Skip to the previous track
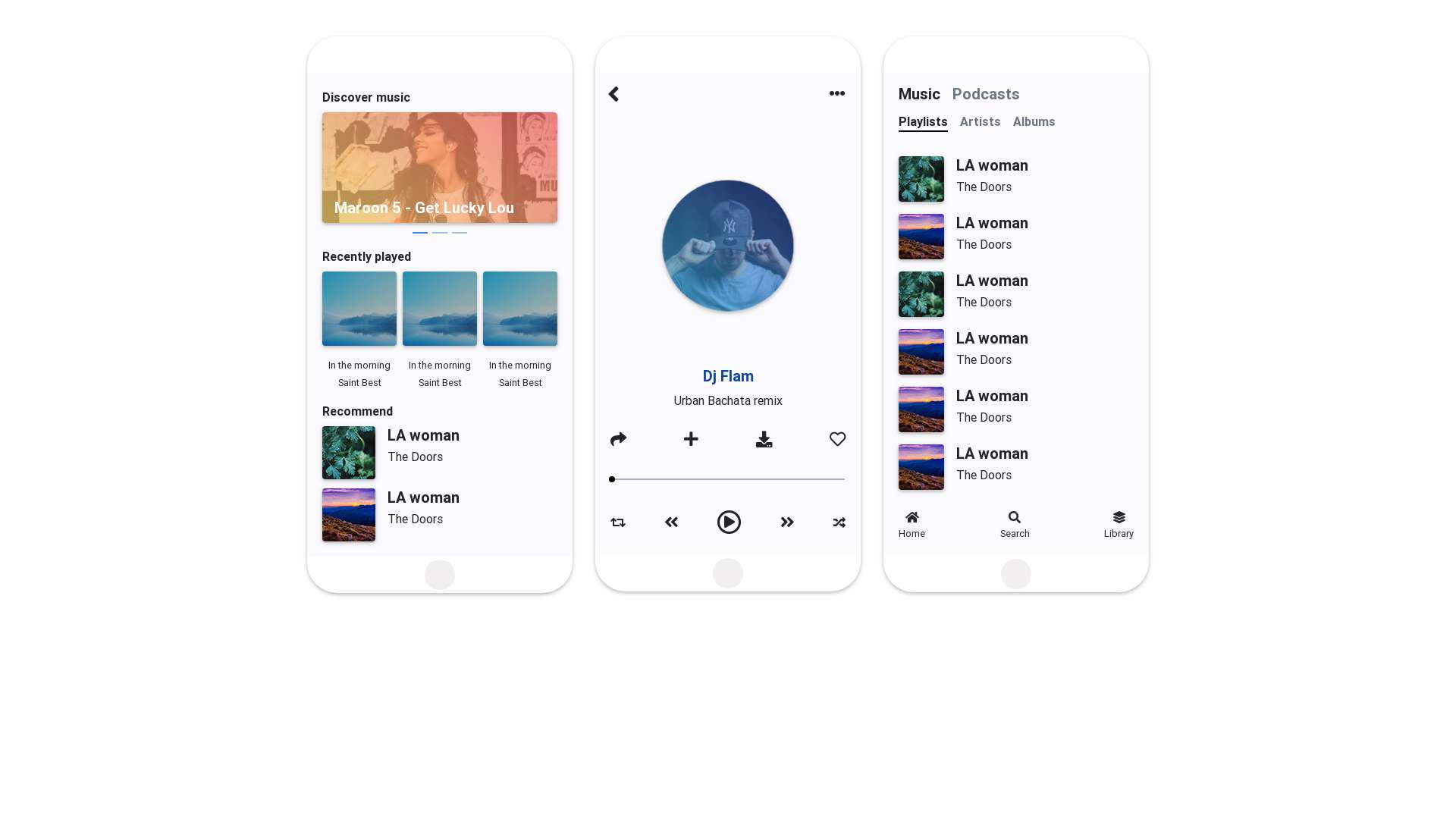The height and width of the screenshot is (819, 1456). tap(671, 522)
